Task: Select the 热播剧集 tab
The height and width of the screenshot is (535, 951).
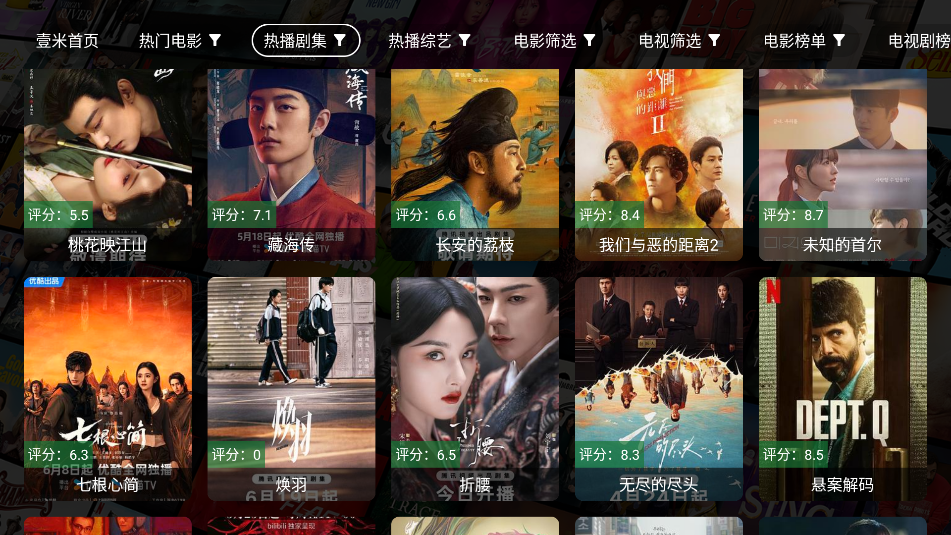Action: 305,41
